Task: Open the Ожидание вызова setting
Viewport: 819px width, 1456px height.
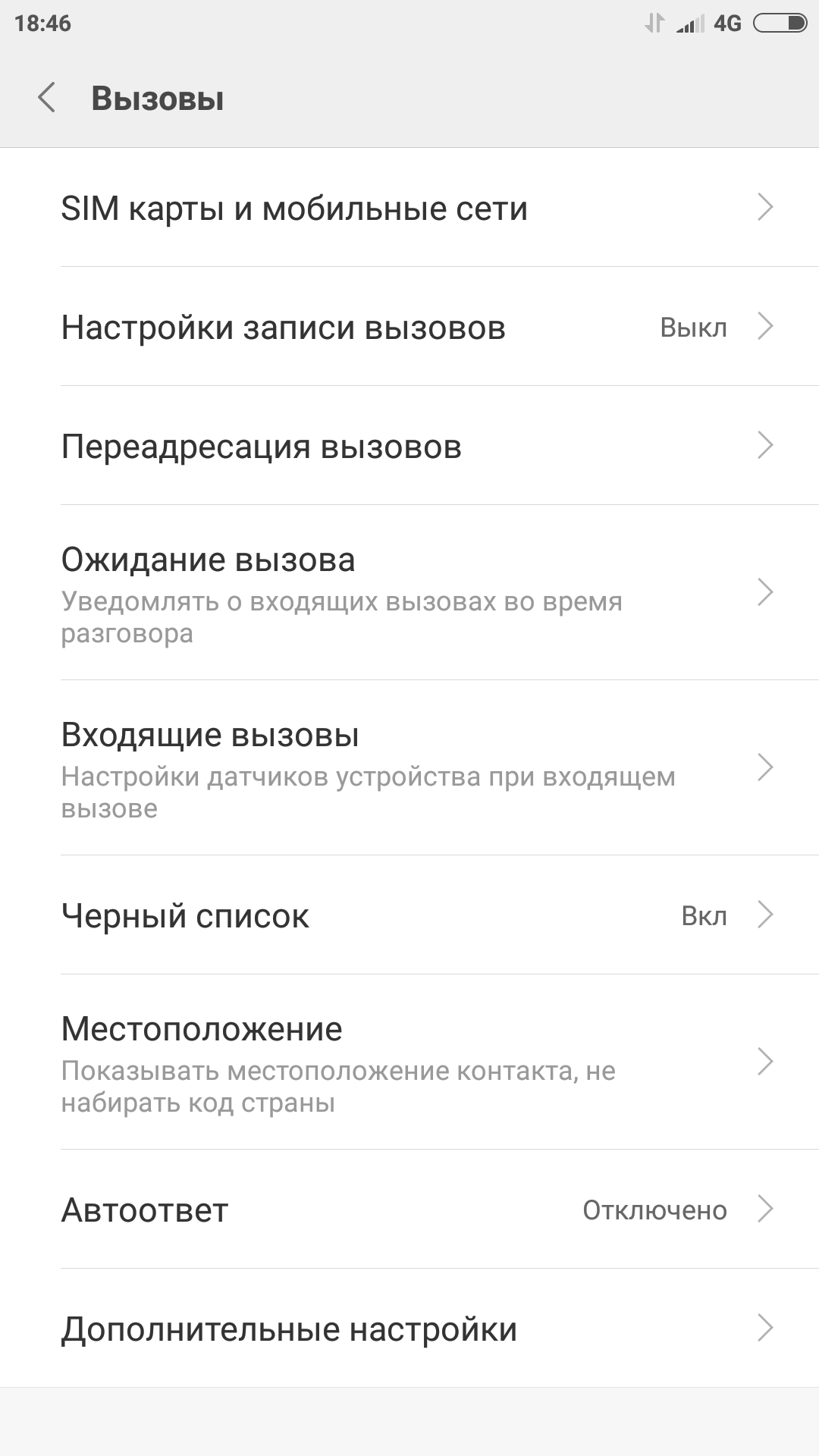Action: point(409,592)
